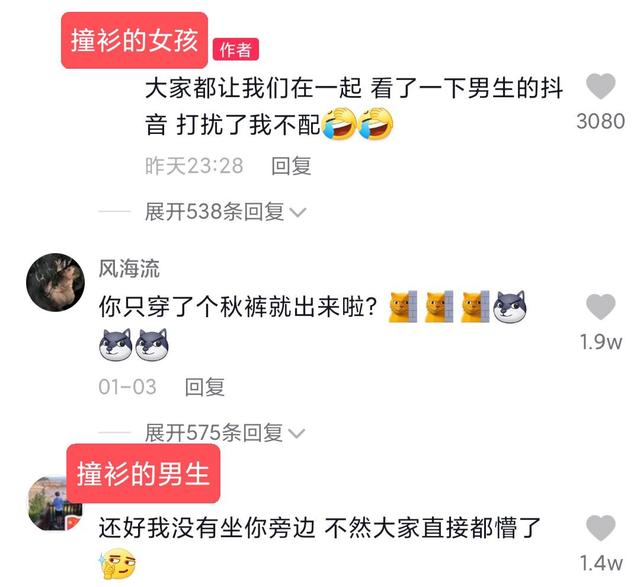Viewport: 640px width, 587px height.
Task: Reply to 风海流's comment dated 01-03
Action: click(x=205, y=387)
